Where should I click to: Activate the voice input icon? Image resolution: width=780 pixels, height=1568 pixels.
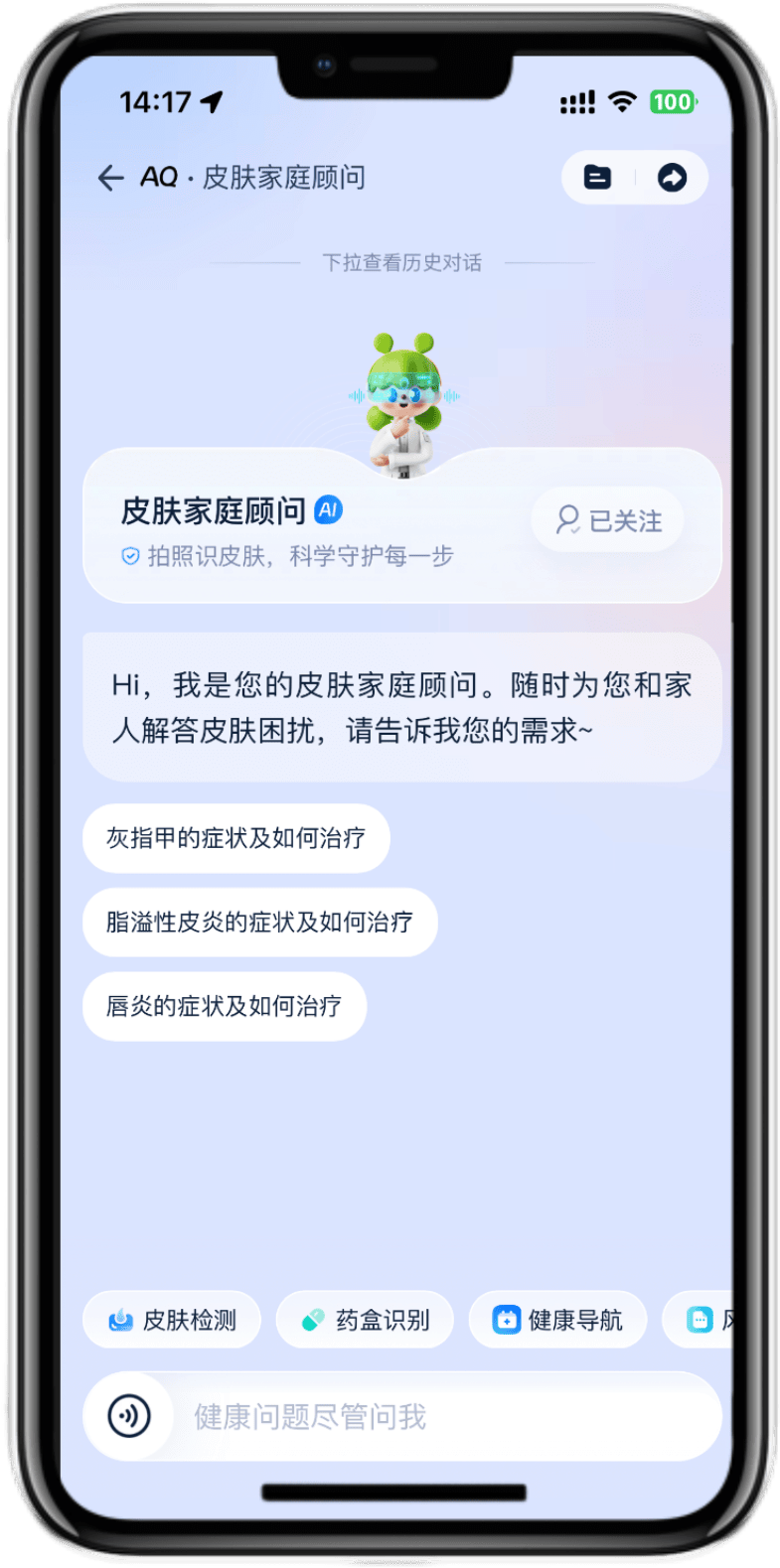(129, 1416)
